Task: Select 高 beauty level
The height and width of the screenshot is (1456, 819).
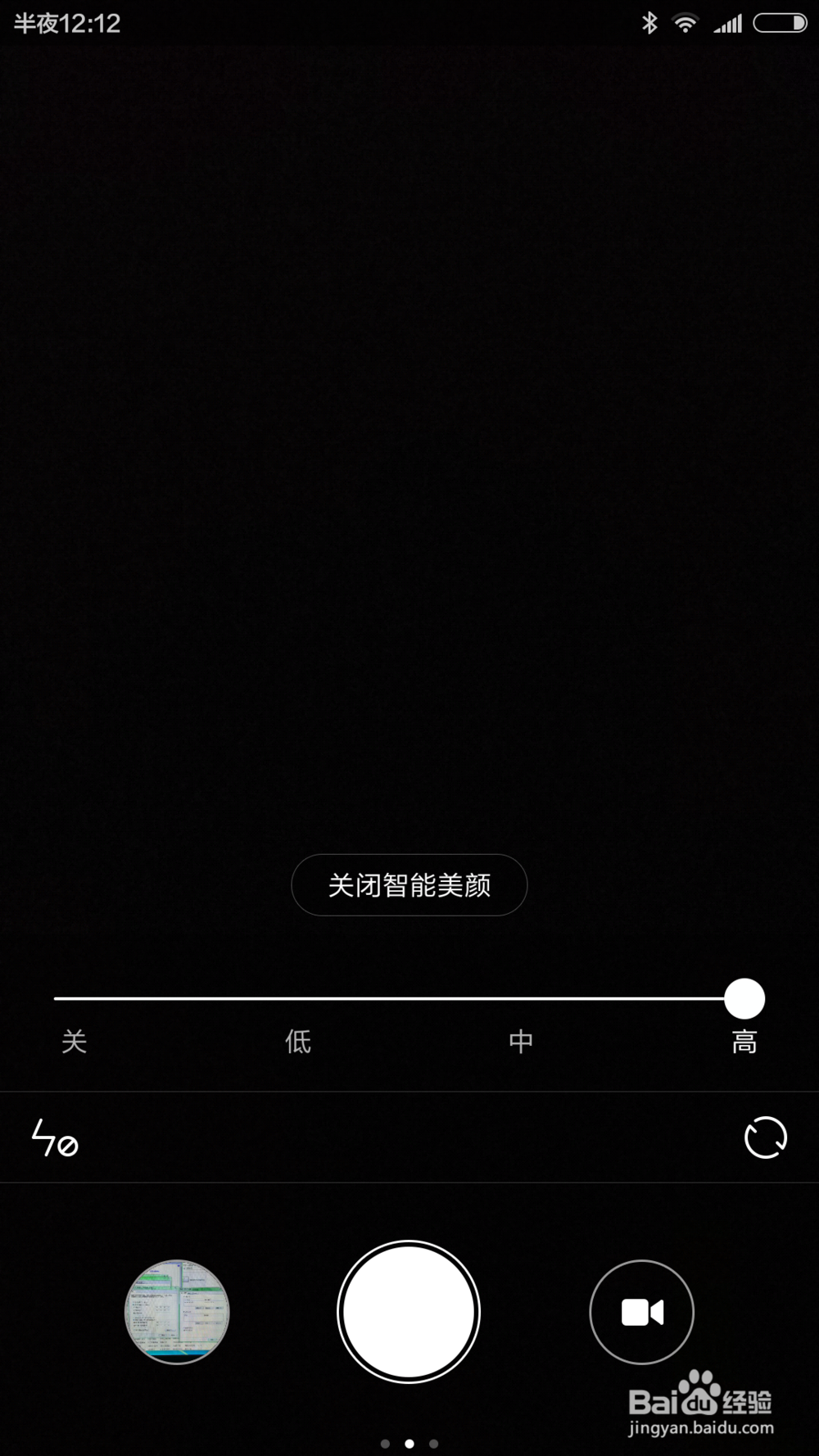Action: coord(743,1040)
